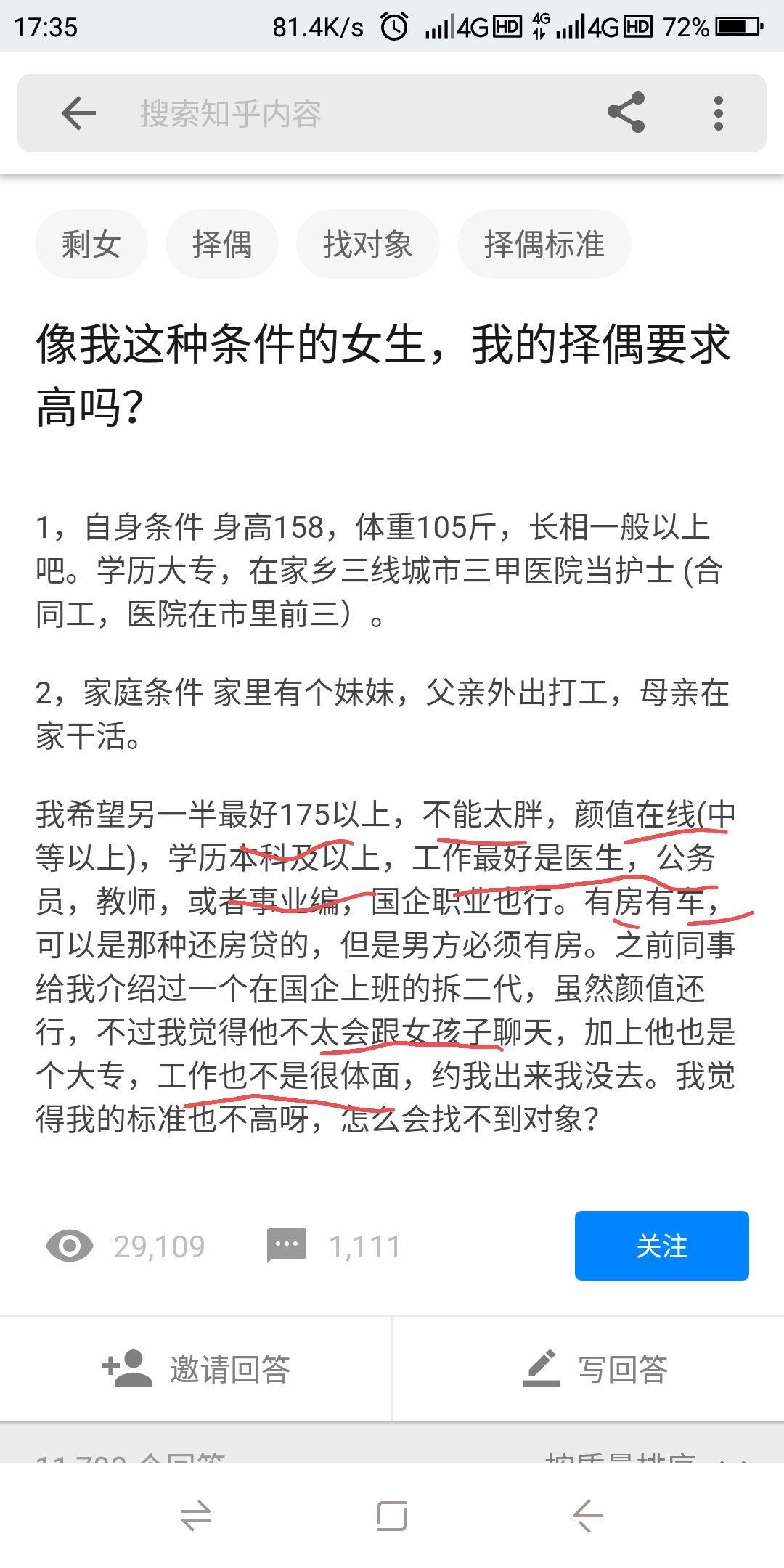
Task: Tap 写回答 to write an answer
Action: tap(588, 1369)
